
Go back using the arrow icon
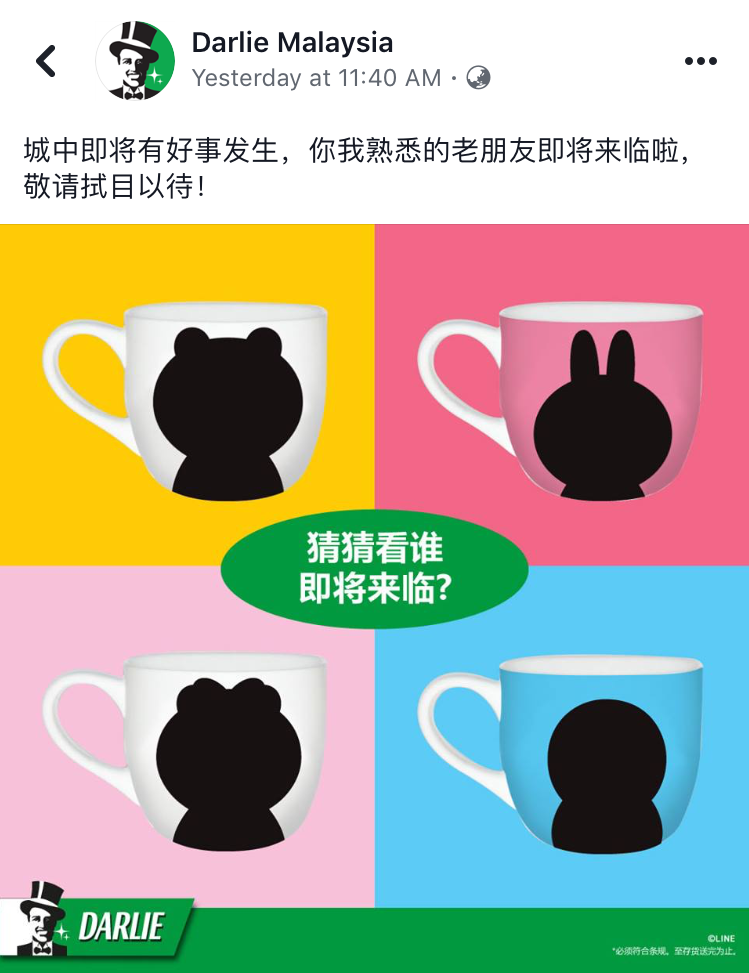(46, 61)
